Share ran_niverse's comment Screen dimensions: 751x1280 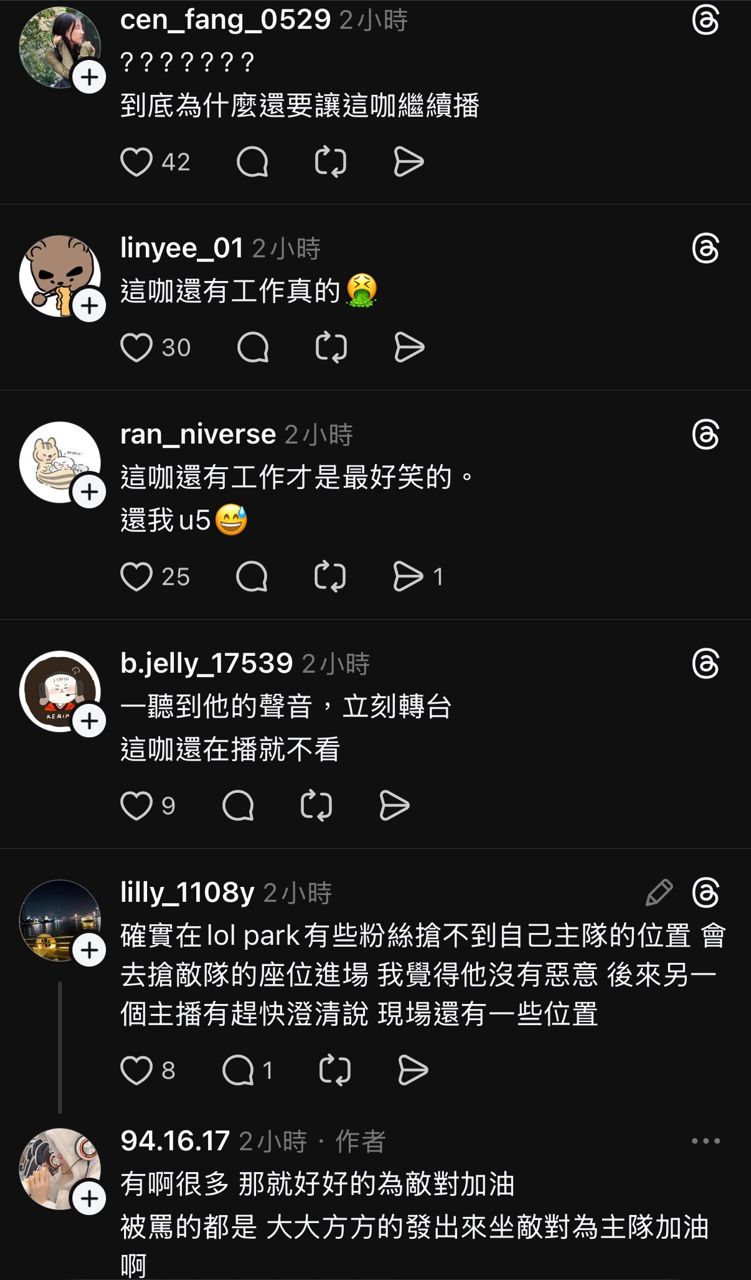coord(408,576)
